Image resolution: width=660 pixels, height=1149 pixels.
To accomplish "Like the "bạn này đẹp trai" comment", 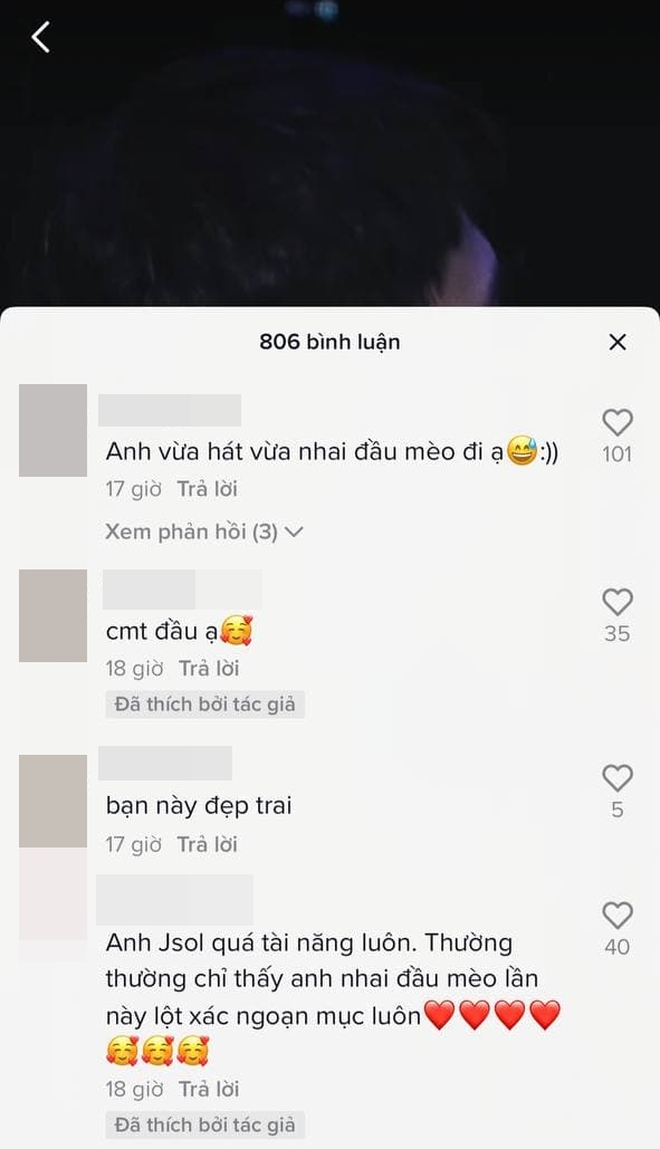I will click(x=617, y=778).
